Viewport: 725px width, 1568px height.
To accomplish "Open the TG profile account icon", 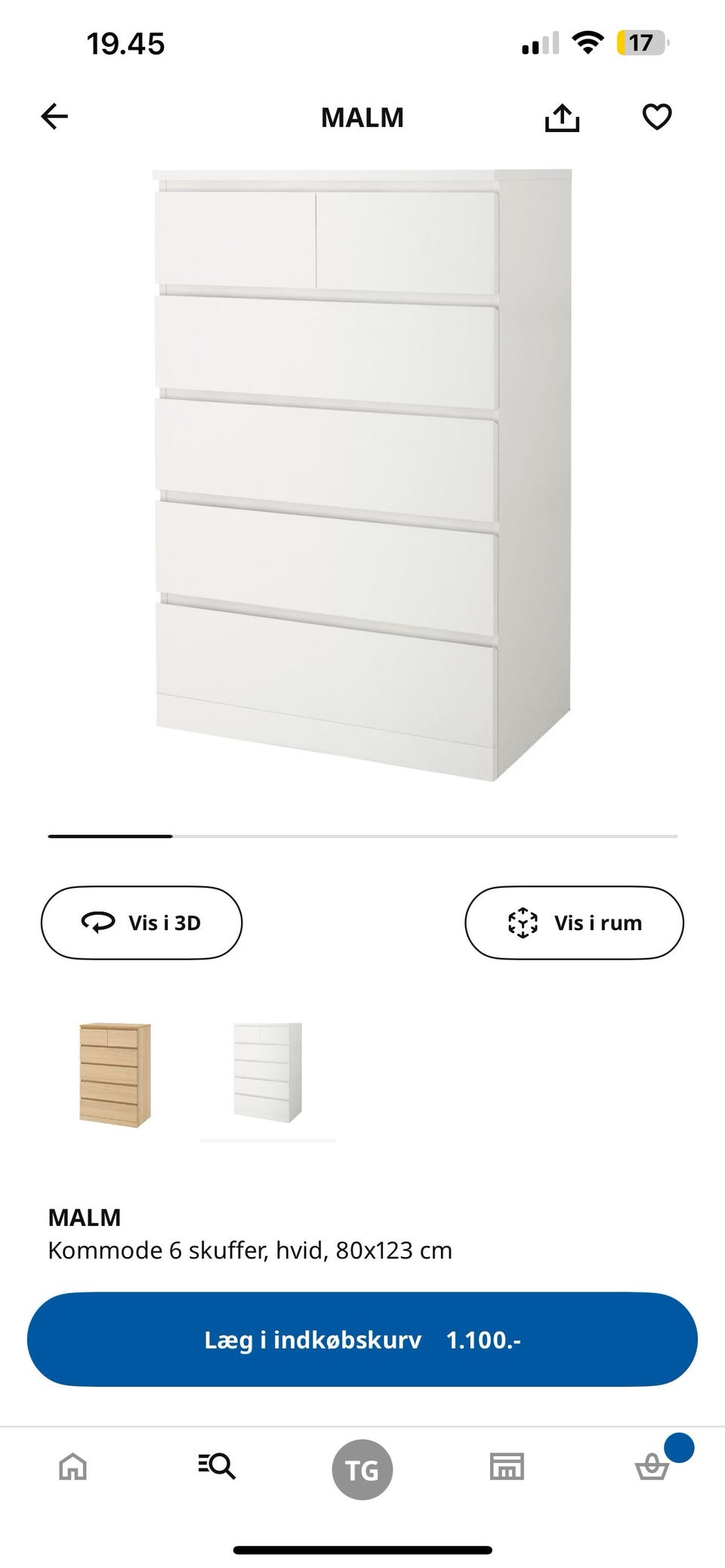I will click(362, 1468).
